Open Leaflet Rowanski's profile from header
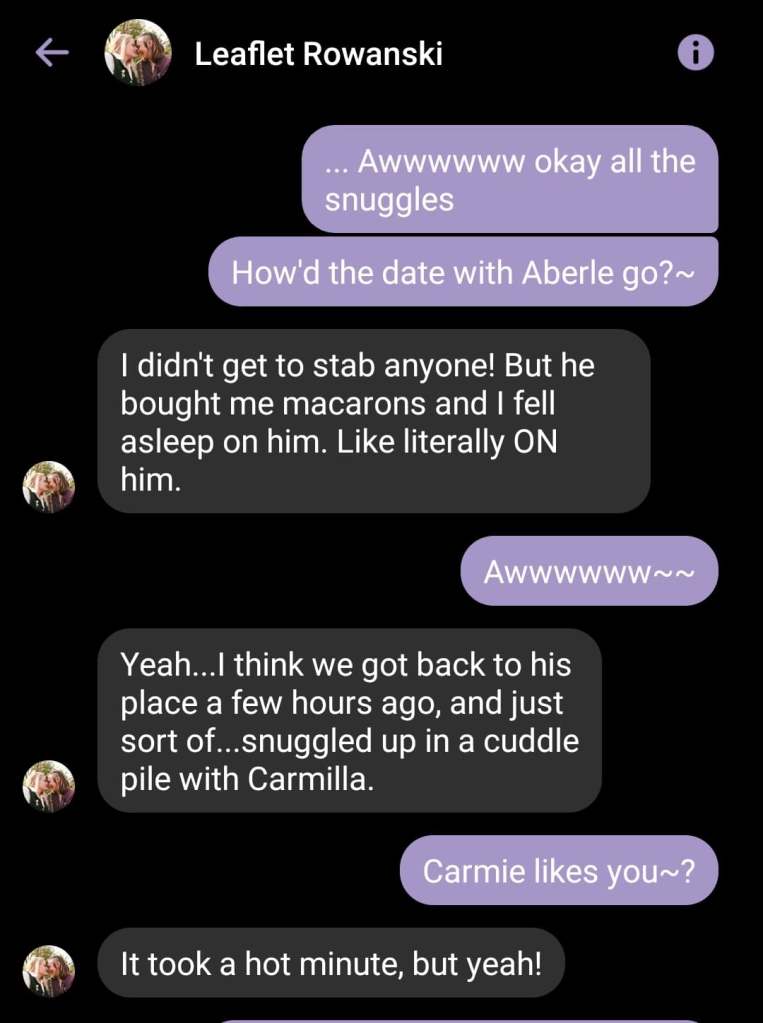Viewport: 763px width, 1023px height. click(x=318, y=54)
